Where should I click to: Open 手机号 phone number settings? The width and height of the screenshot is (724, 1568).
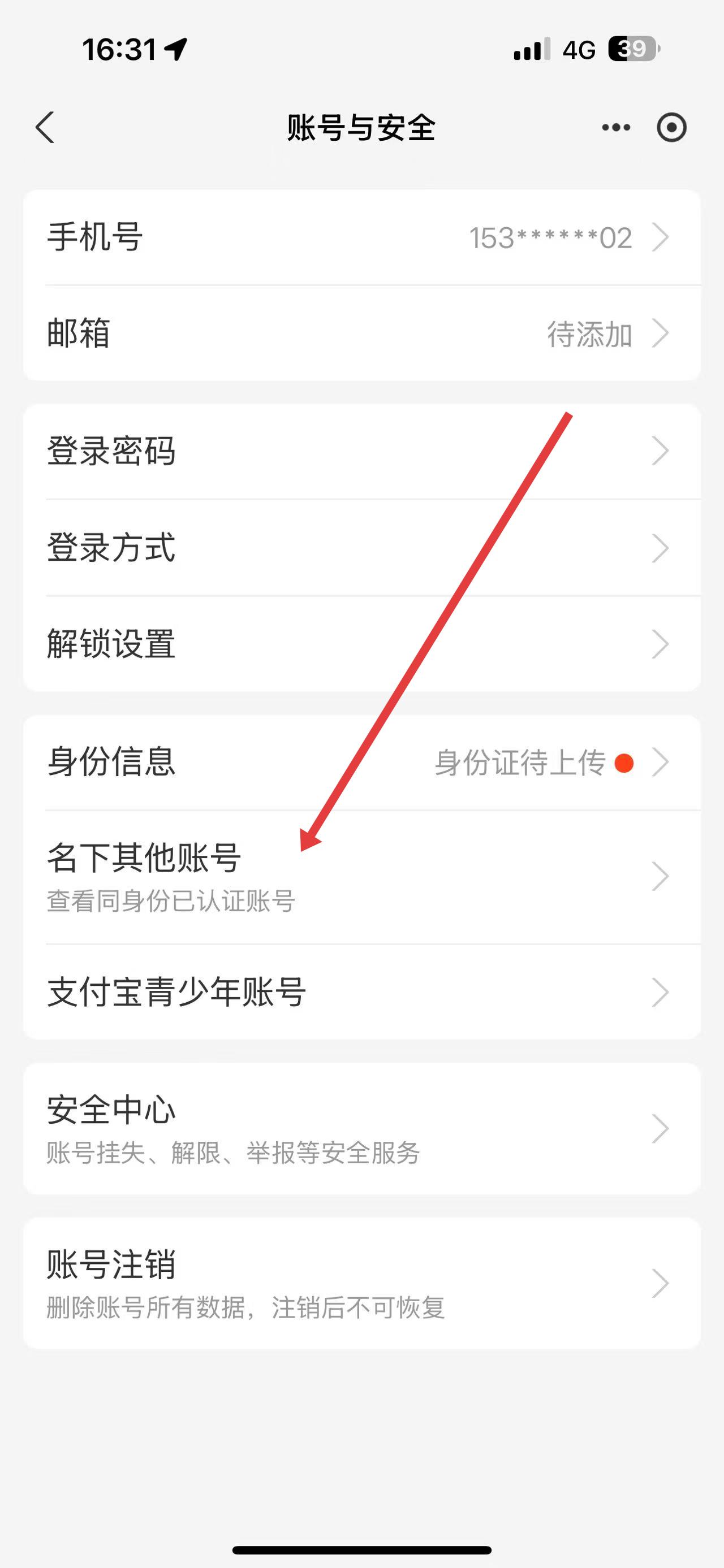[361, 237]
